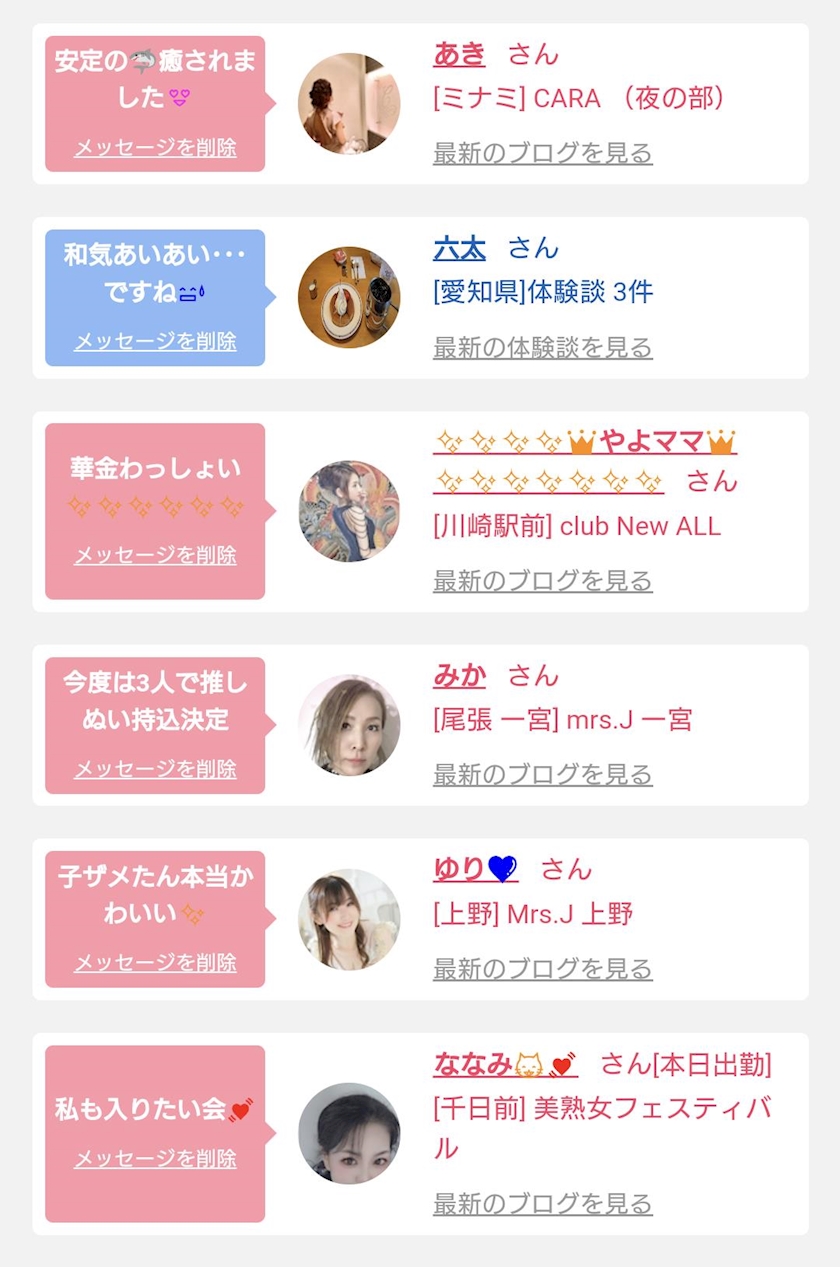
Task: Open みか's profile name link
Action: point(459,676)
